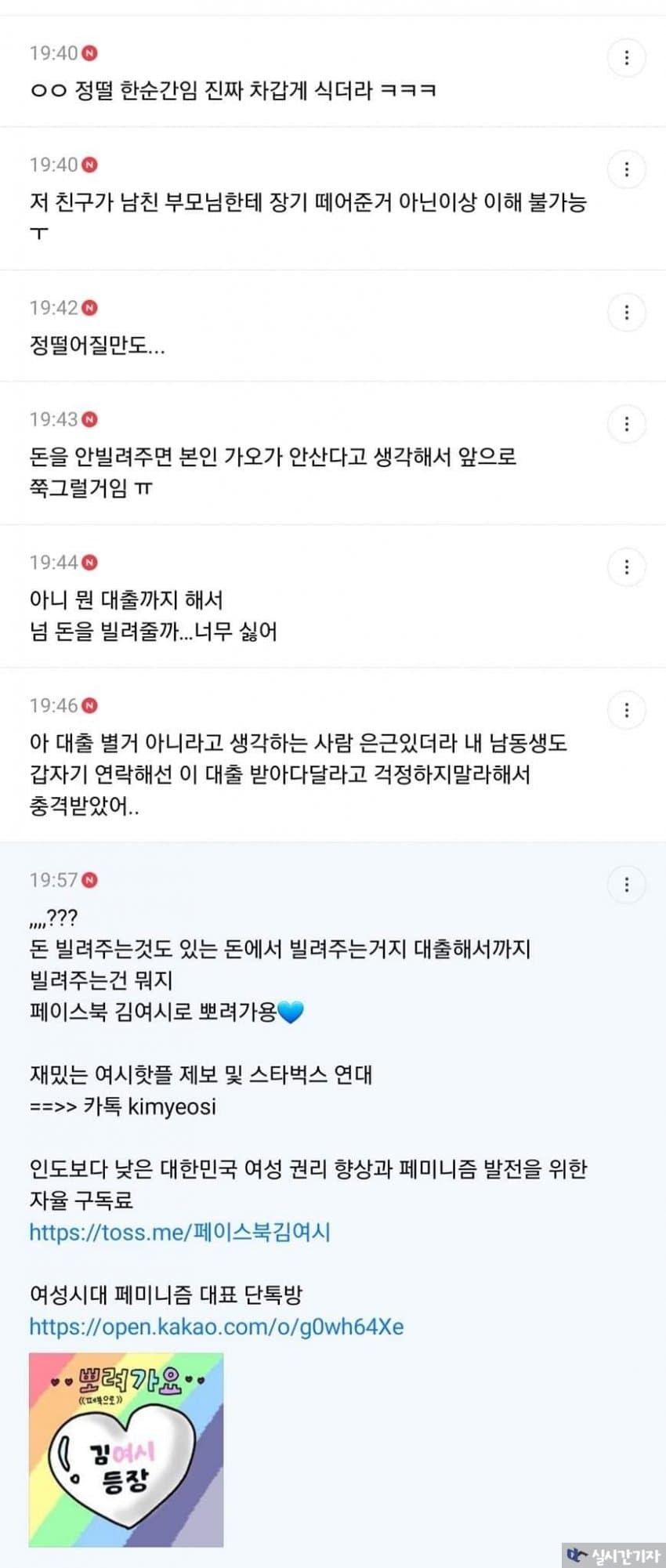View the attached 뿌려가요 김여시 등장 image
666x1568 pixels.
click(126, 1449)
